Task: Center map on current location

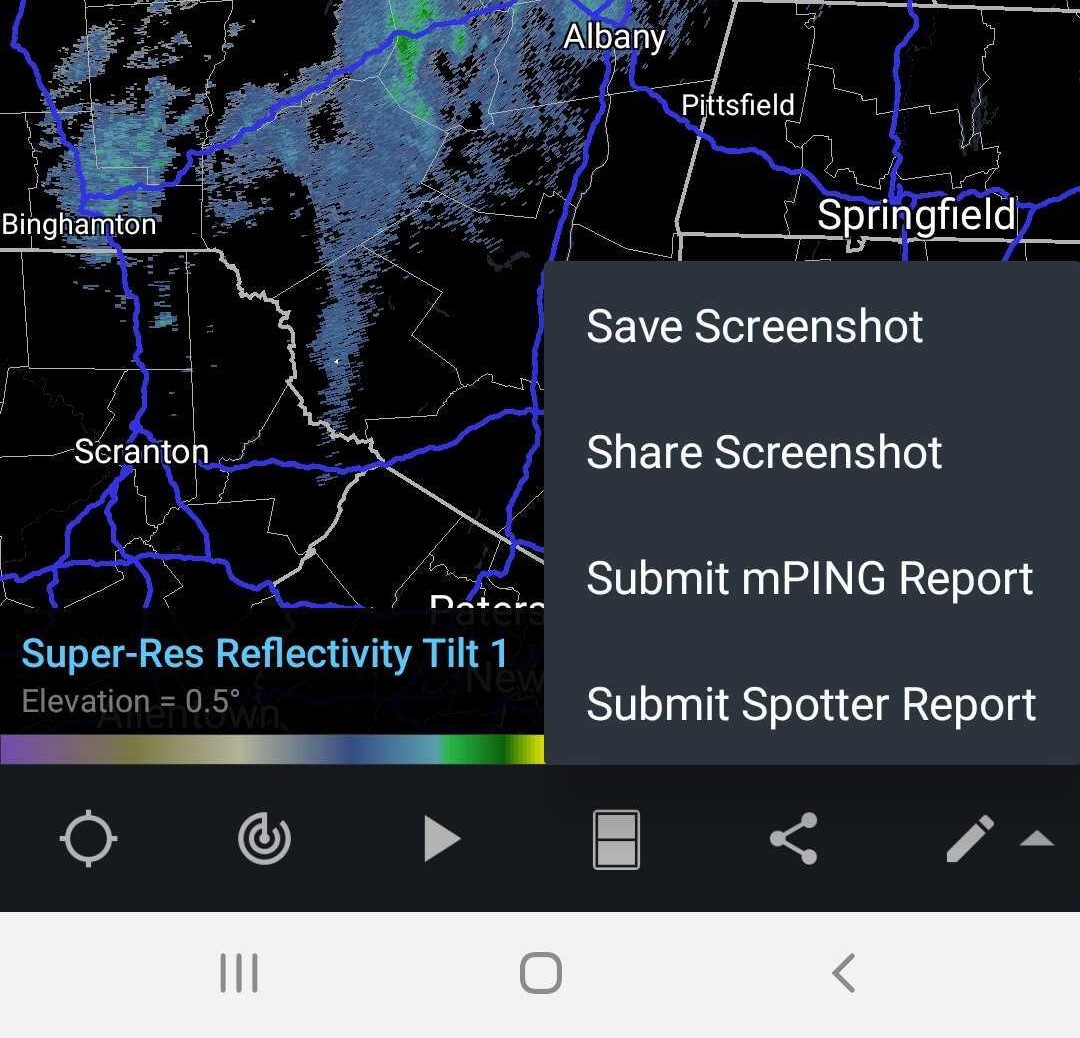Action: click(x=89, y=838)
